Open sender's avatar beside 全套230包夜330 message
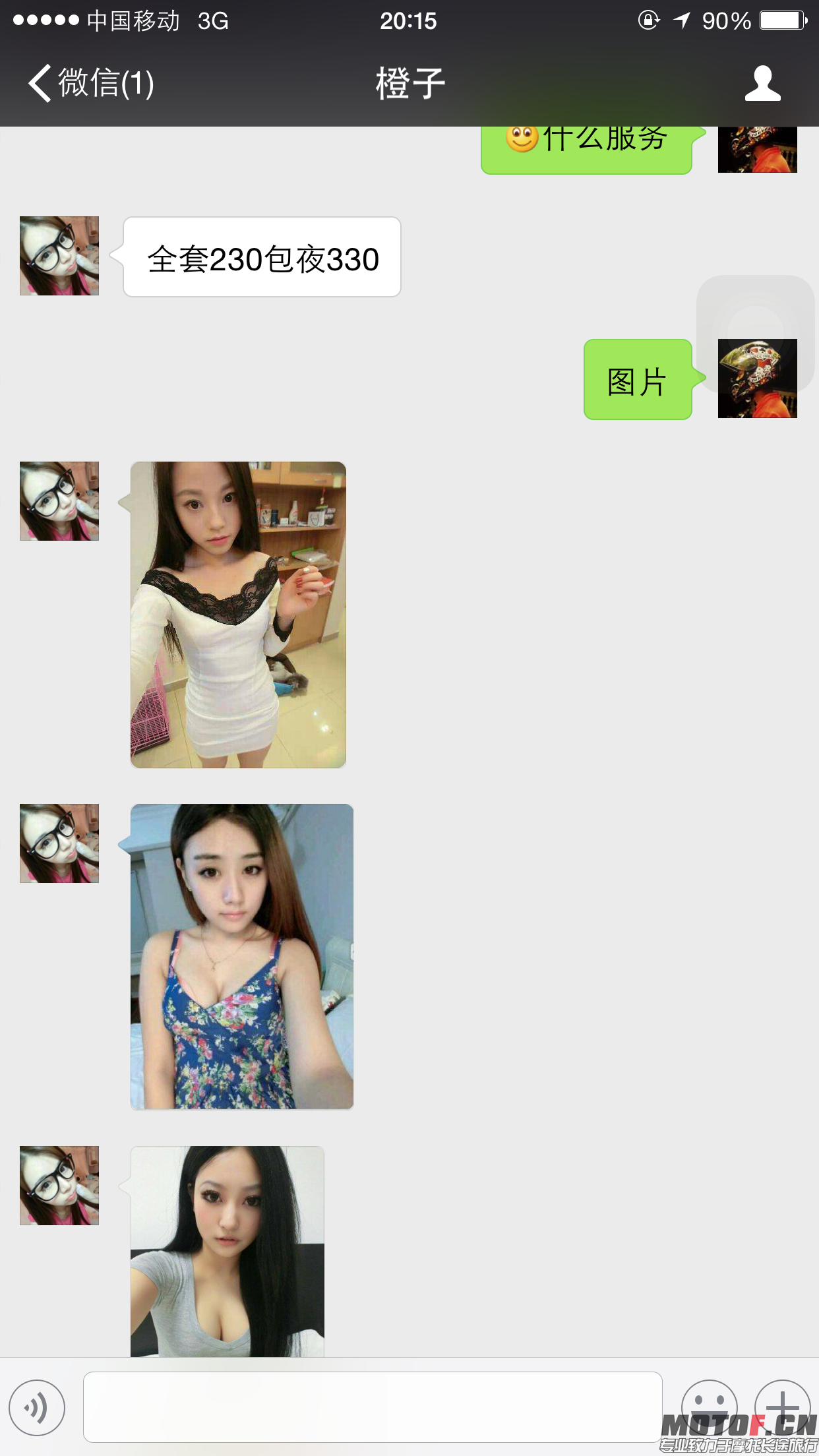Viewport: 819px width, 1456px height. point(59,256)
